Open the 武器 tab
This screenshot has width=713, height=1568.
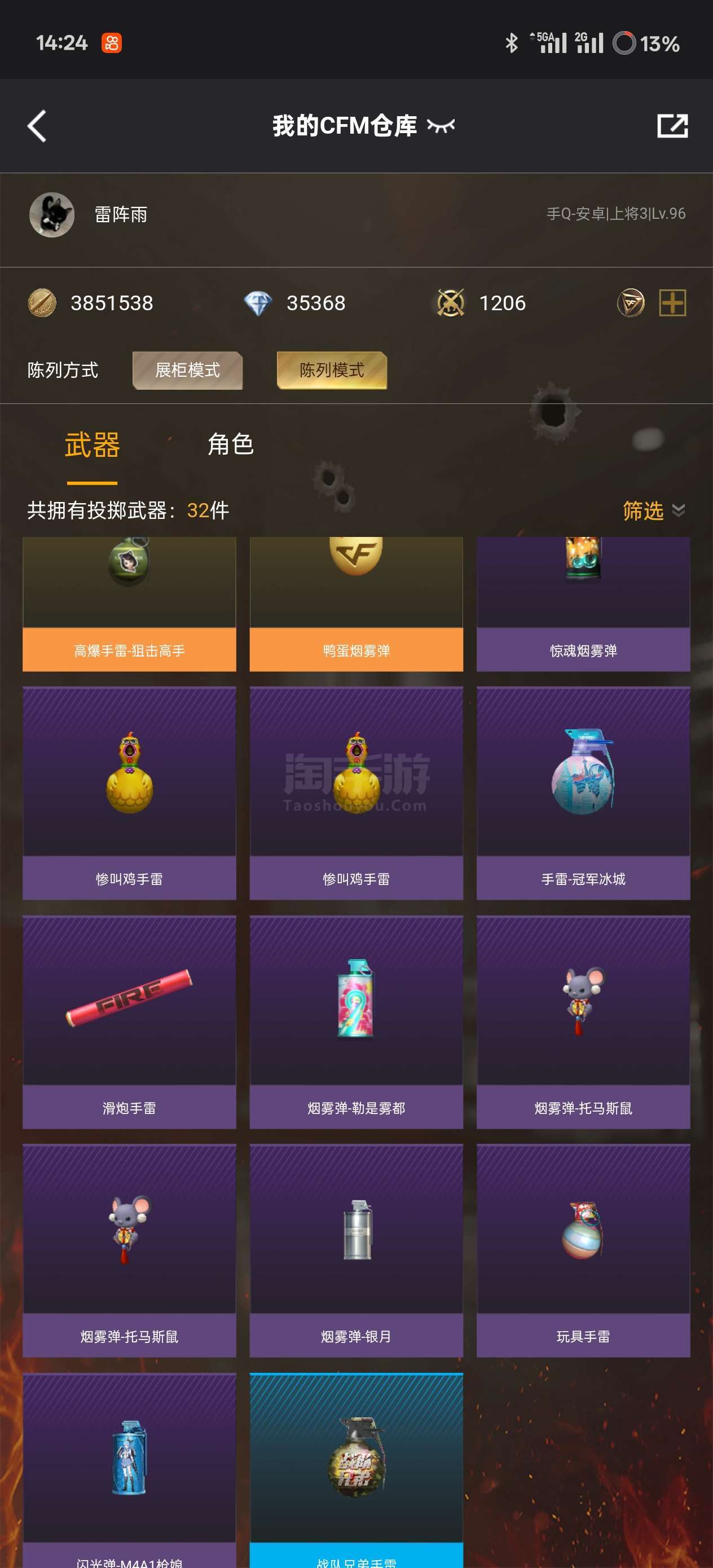(92, 445)
